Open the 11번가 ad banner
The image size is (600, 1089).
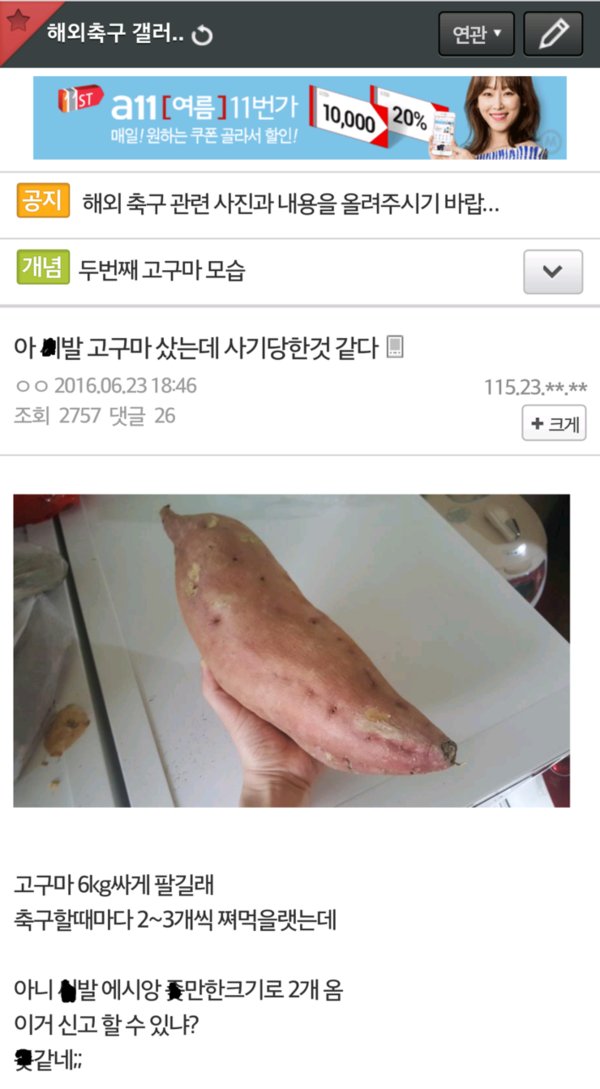tap(300, 118)
